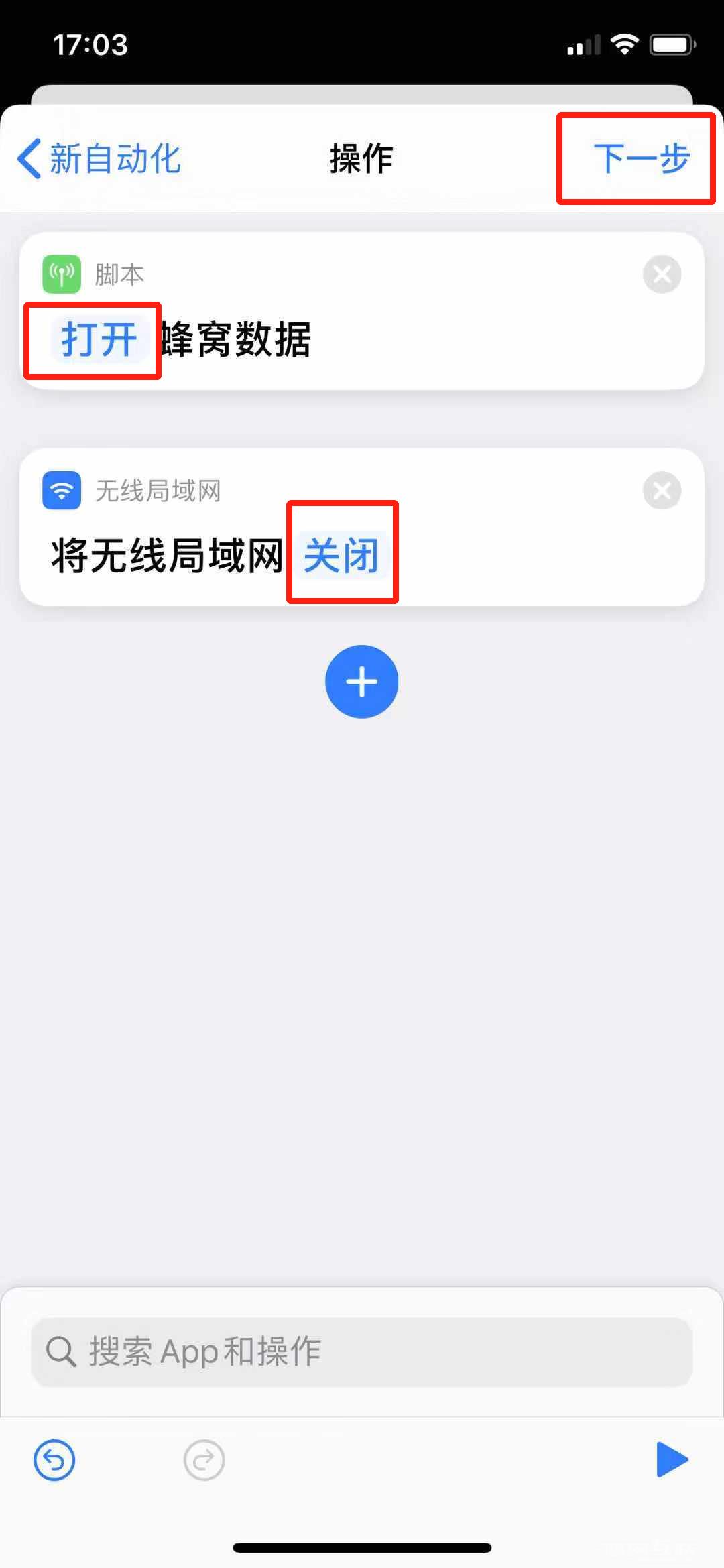Select the 操作 title tab
The image size is (724, 1568).
(360, 159)
